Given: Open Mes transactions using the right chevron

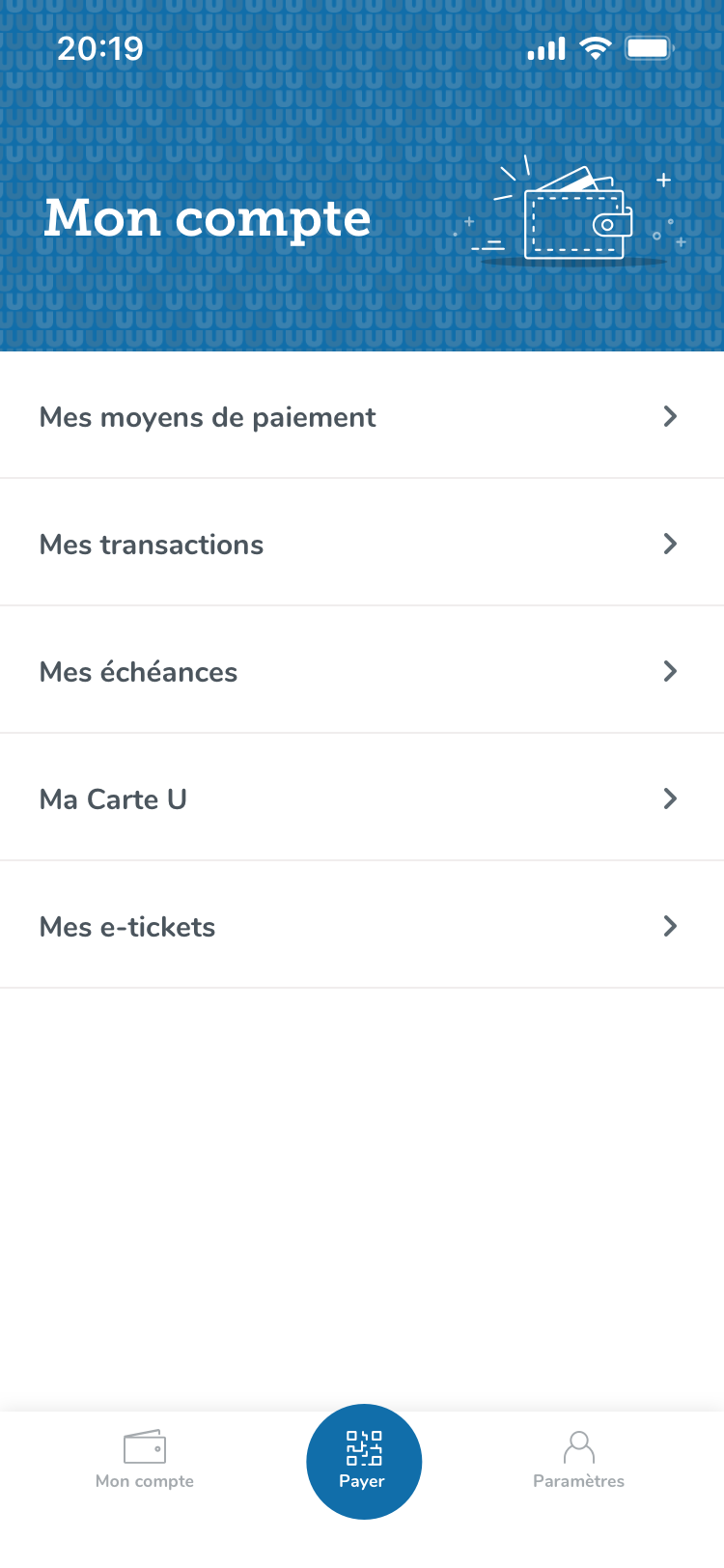Looking at the screenshot, I should pyautogui.click(x=670, y=544).
